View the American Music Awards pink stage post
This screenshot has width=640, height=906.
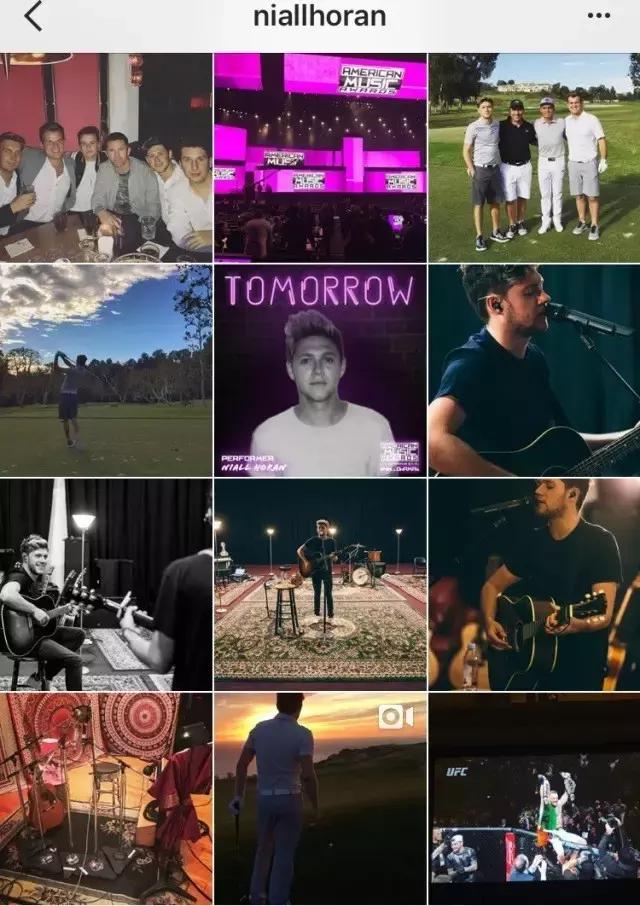(320, 157)
